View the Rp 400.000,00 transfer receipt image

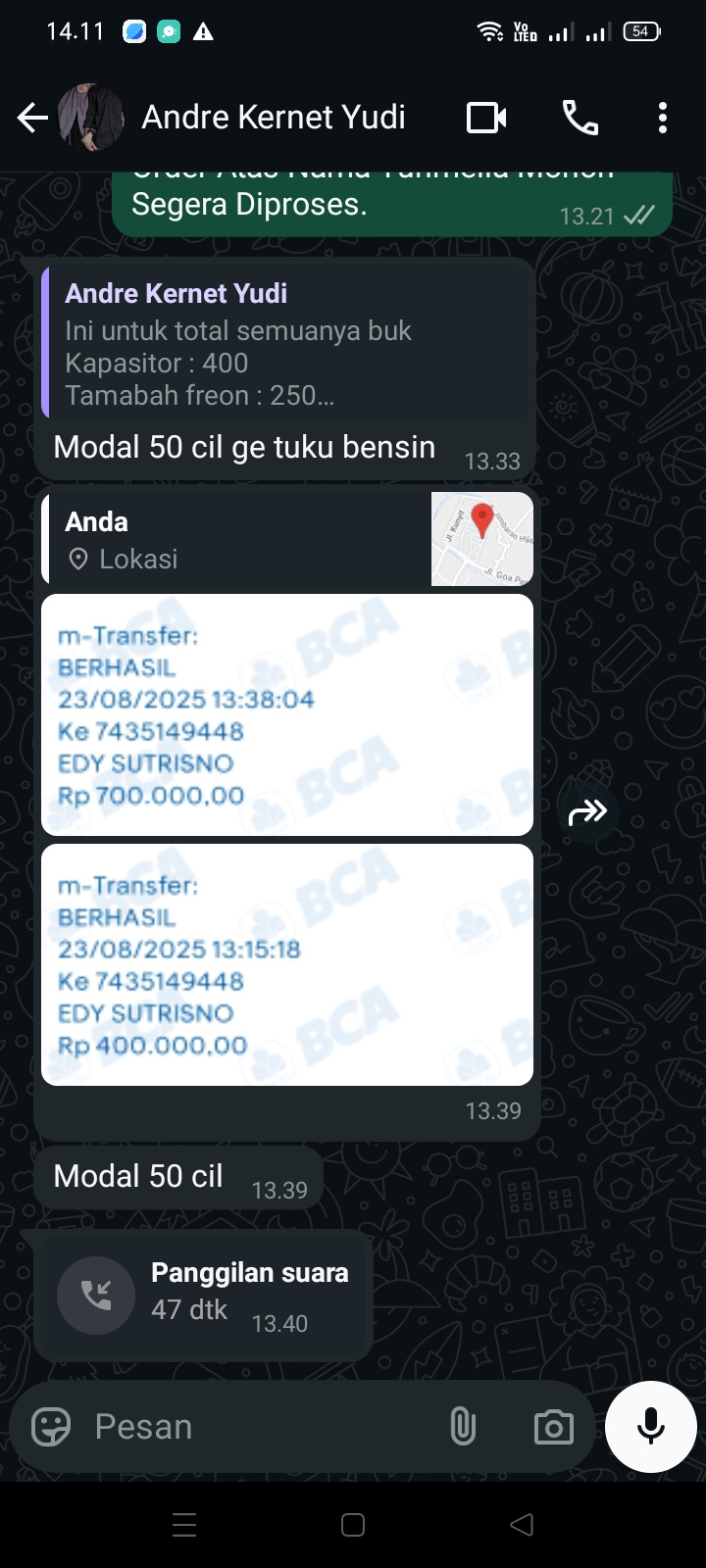coord(286,965)
